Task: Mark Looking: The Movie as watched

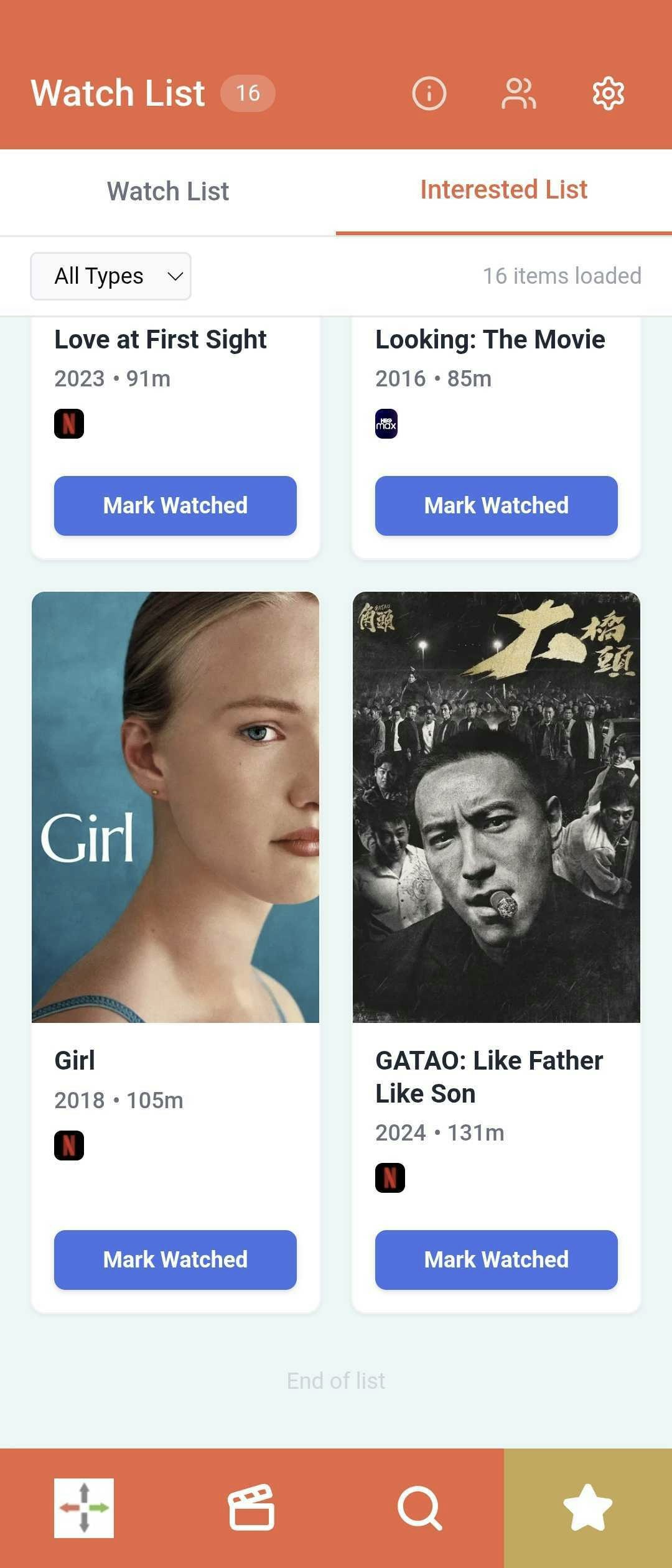Action: point(496,505)
